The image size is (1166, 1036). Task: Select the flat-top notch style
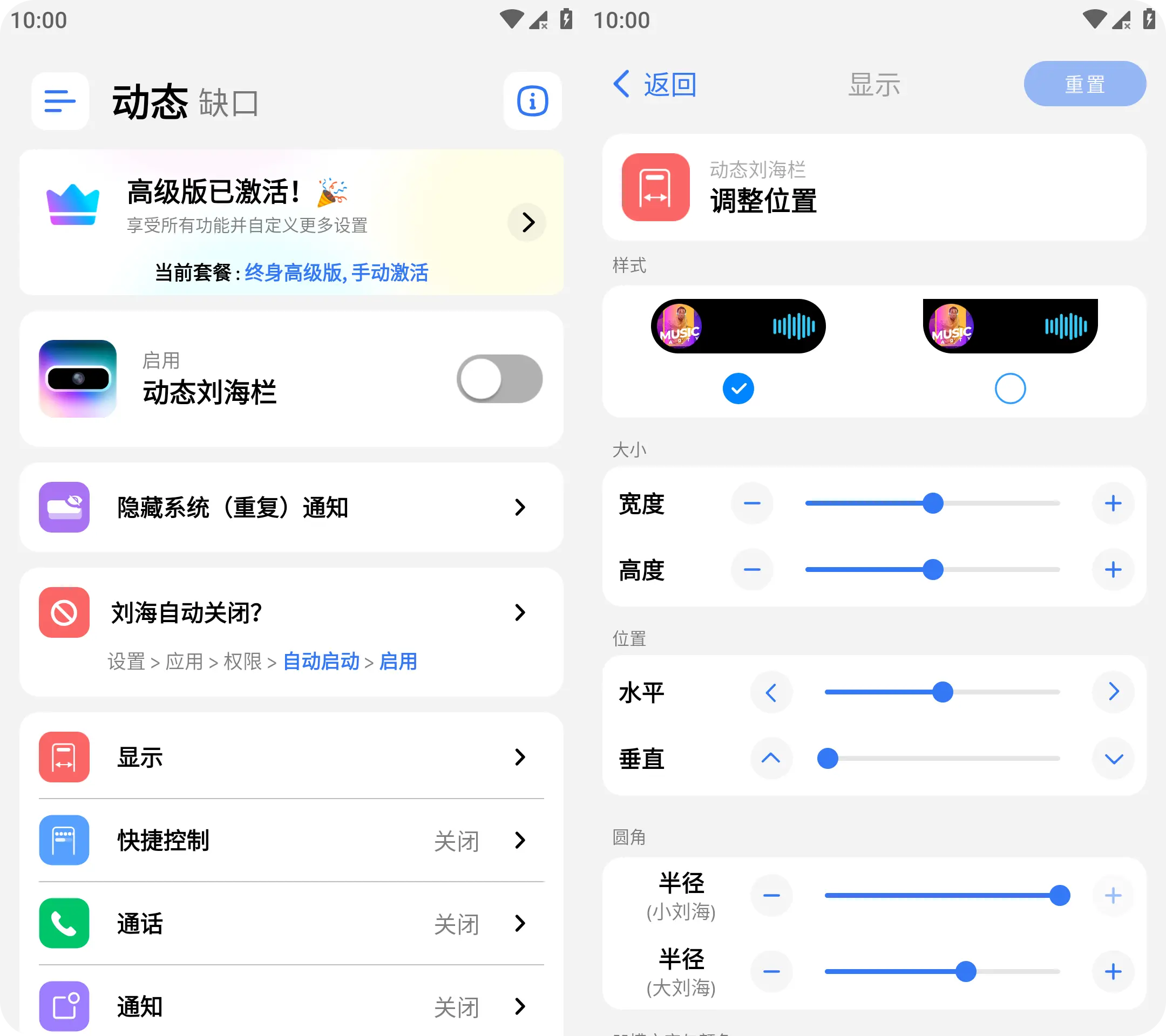pyautogui.click(x=1009, y=388)
